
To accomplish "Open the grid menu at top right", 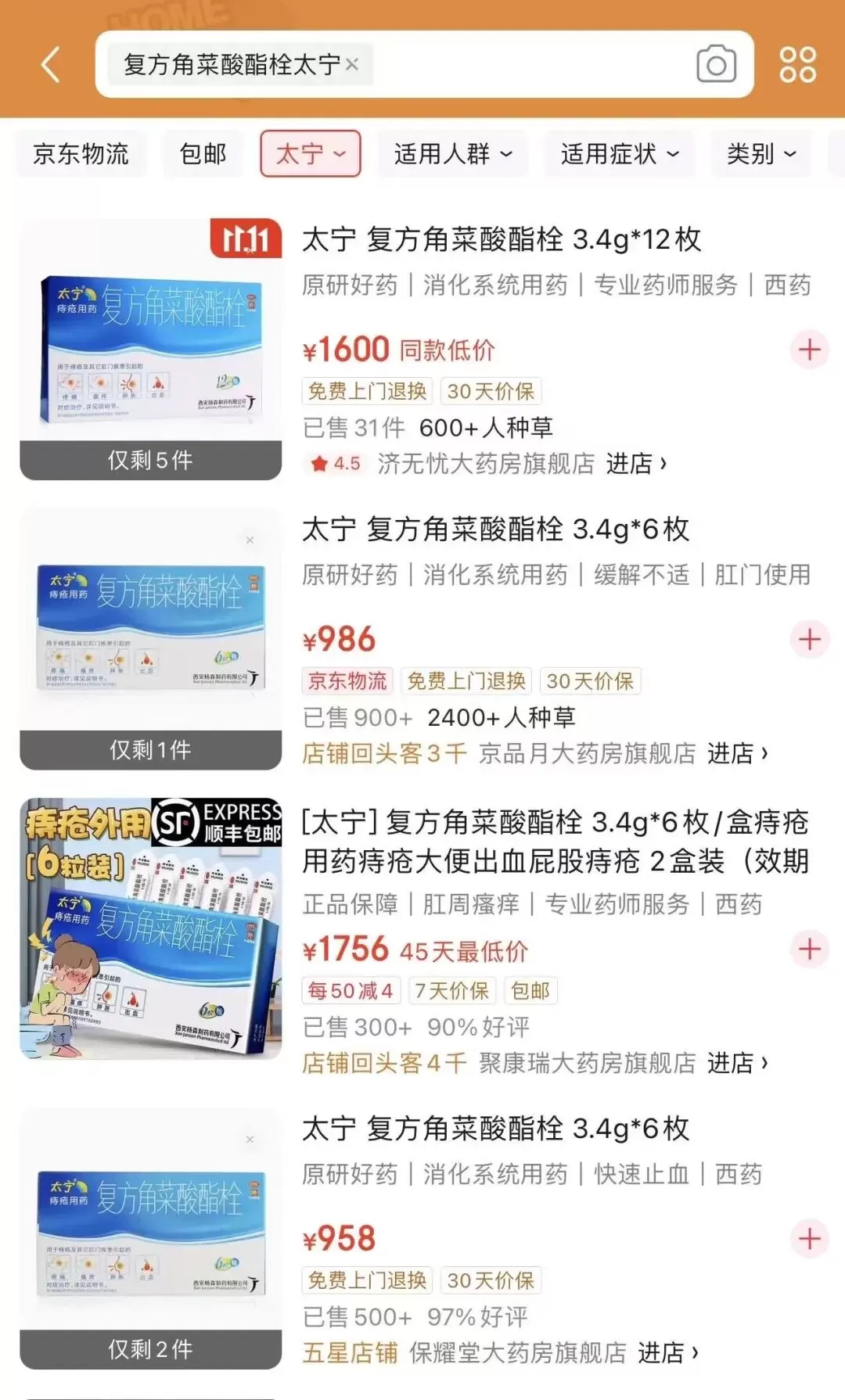I will [796, 64].
